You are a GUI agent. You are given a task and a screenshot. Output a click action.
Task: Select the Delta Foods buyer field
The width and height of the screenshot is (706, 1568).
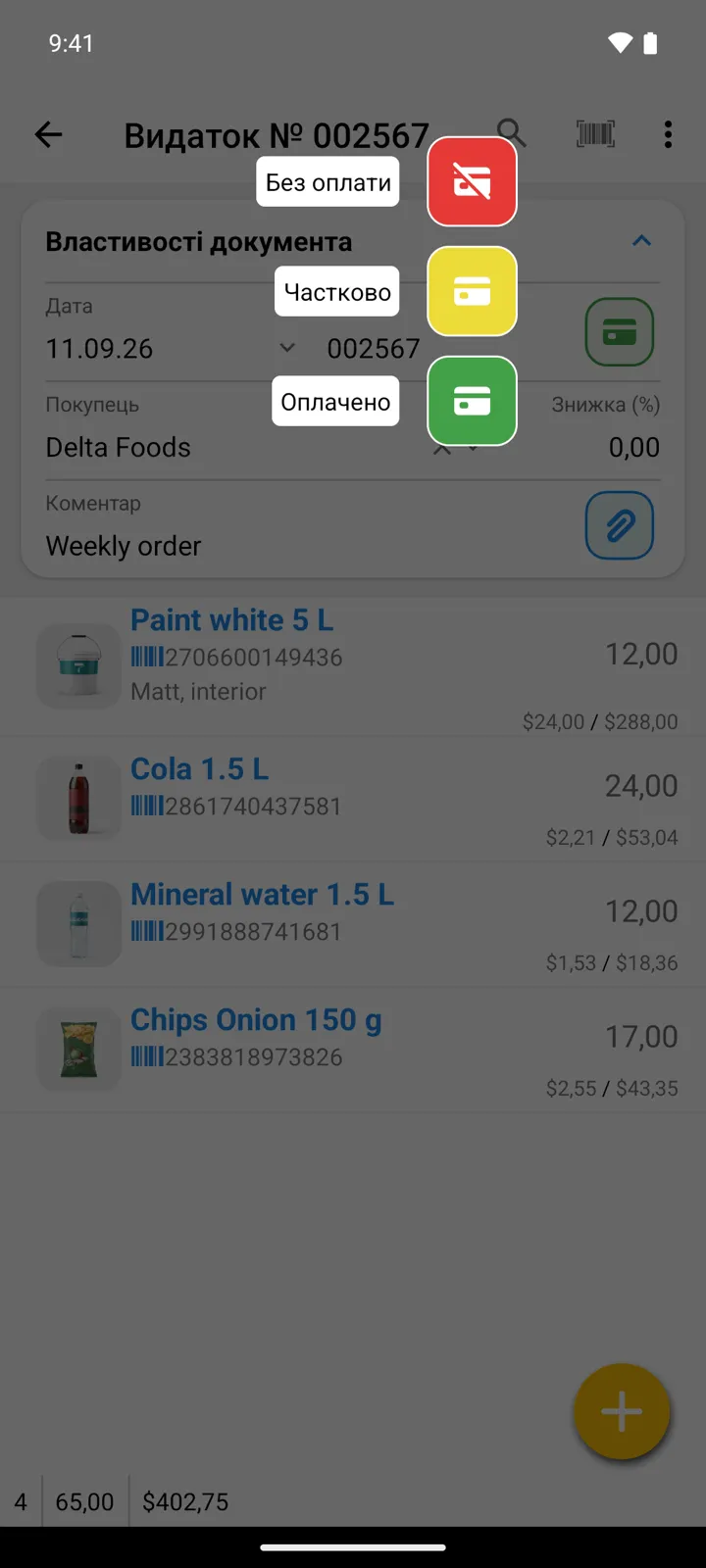click(235, 431)
